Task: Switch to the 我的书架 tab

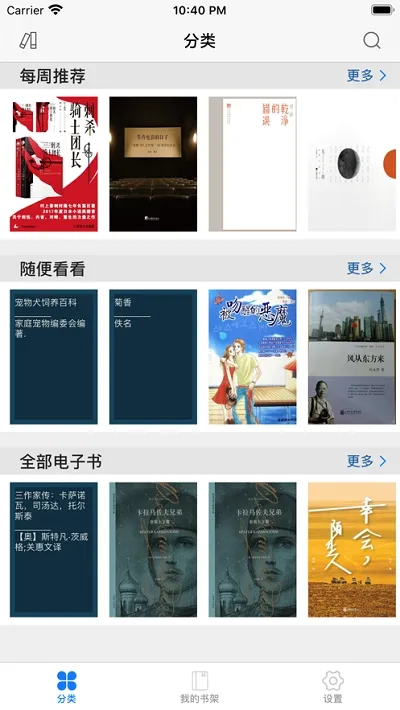Action: click(199, 687)
